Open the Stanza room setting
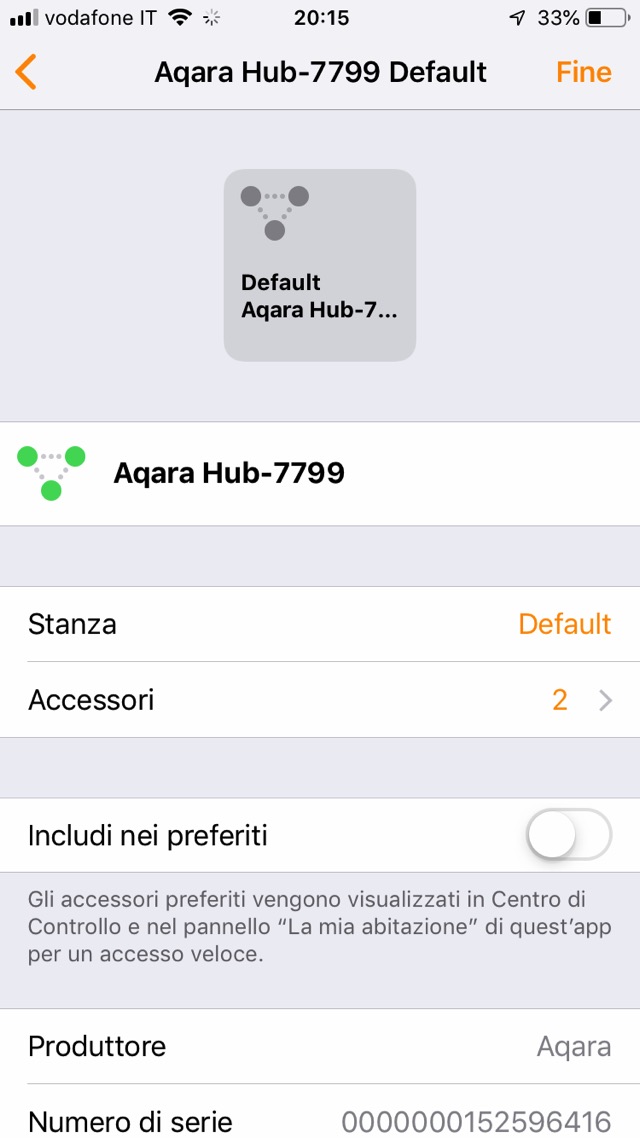 [x=320, y=624]
